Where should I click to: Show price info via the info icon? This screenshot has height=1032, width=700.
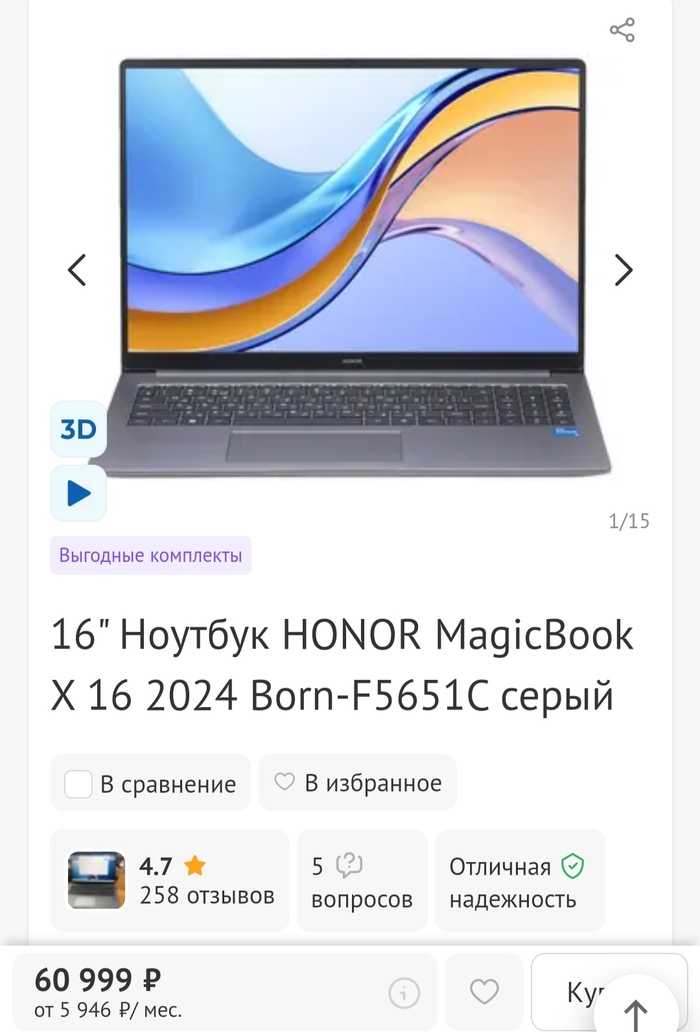(x=403, y=992)
